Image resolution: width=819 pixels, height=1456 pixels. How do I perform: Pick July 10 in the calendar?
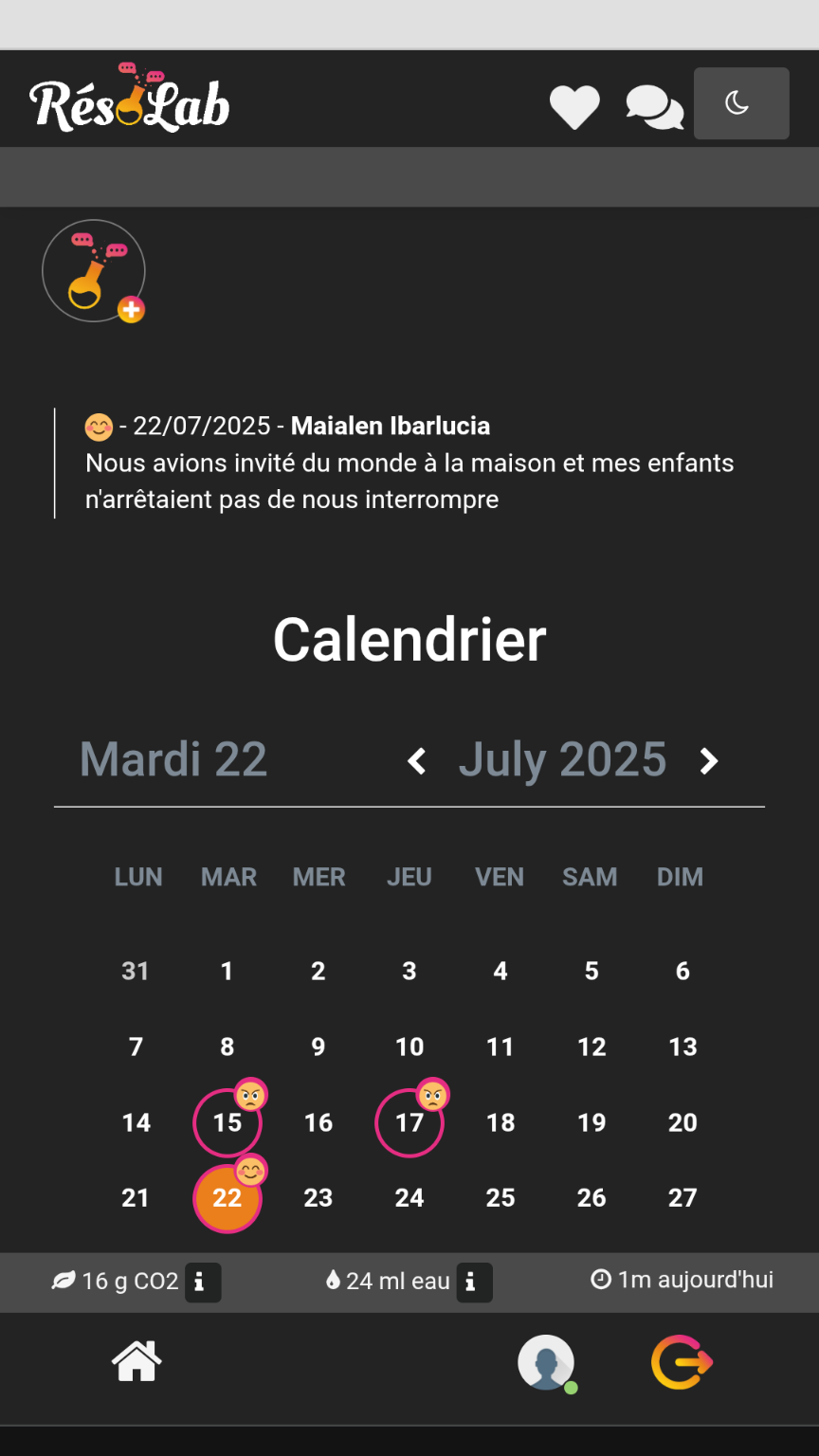tap(409, 1046)
